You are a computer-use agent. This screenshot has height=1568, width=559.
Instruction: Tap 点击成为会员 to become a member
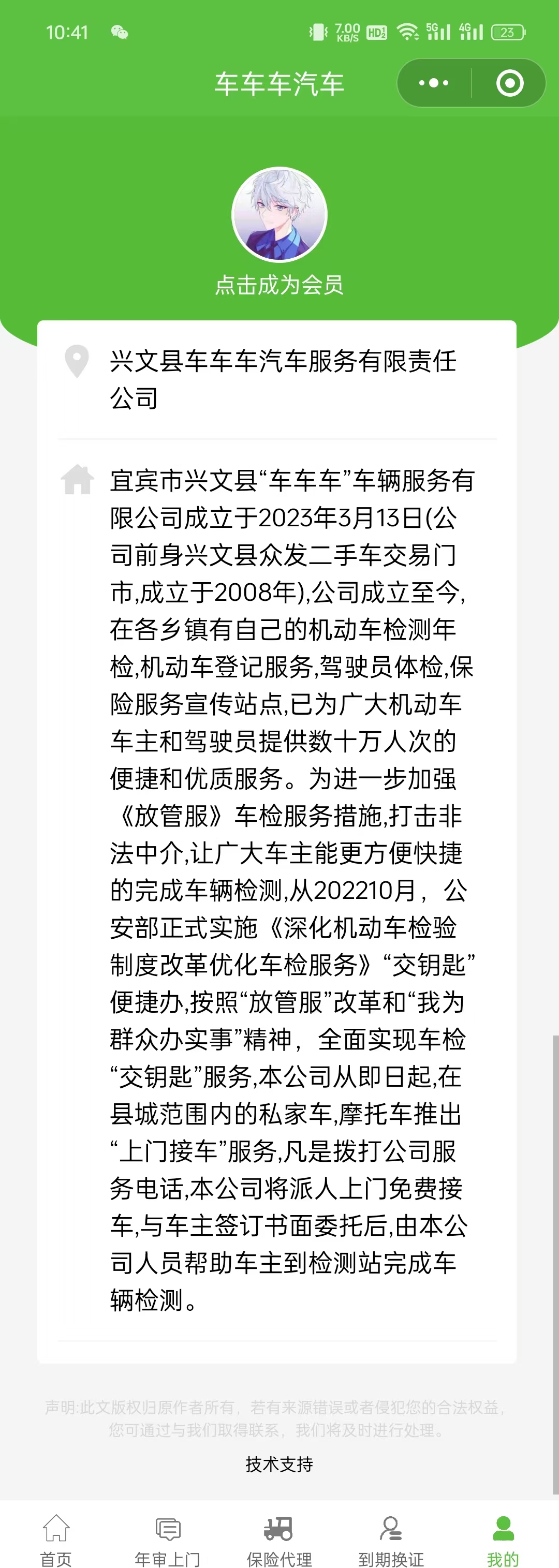pyautogui.click(x=279, y=285)
